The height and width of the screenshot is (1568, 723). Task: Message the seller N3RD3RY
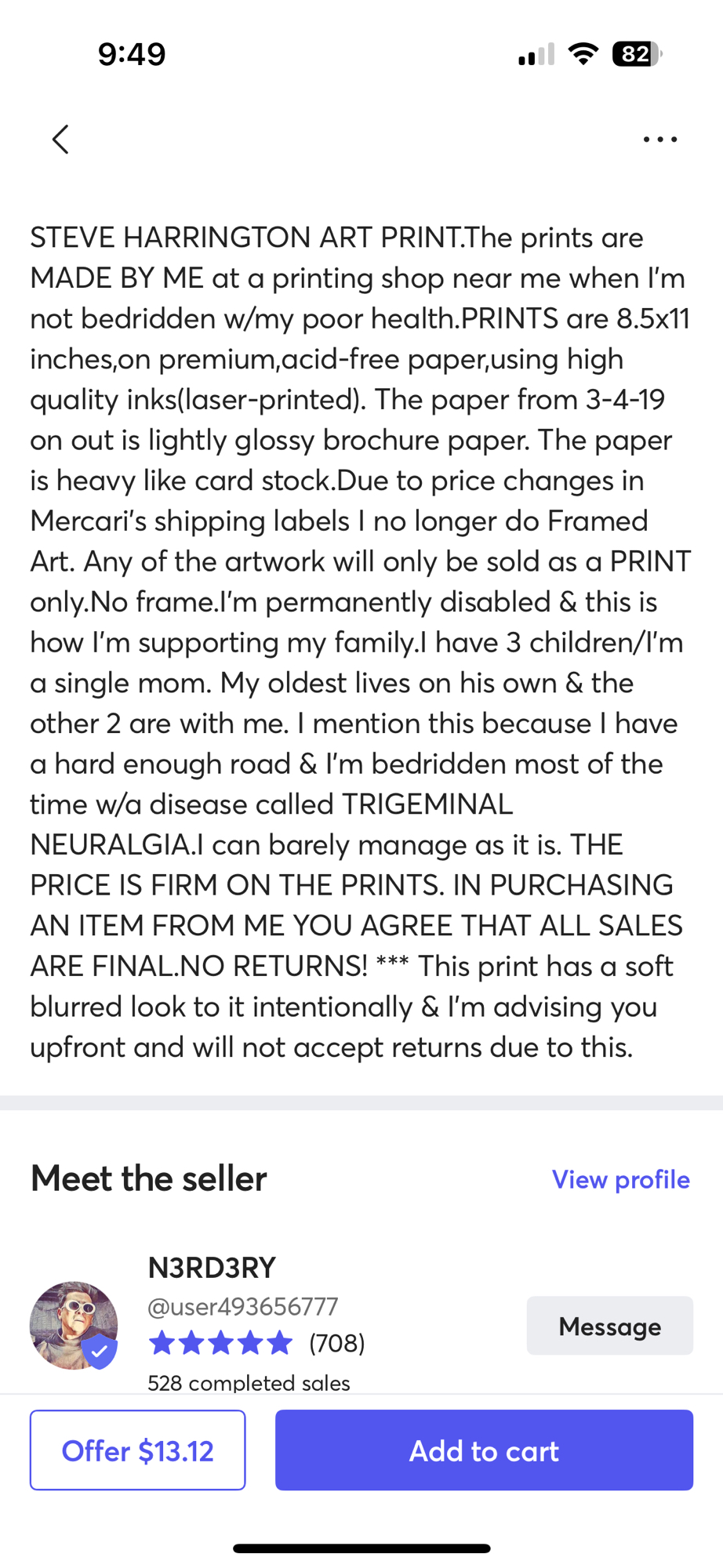pyautogui.click(x=609, y=1326)
